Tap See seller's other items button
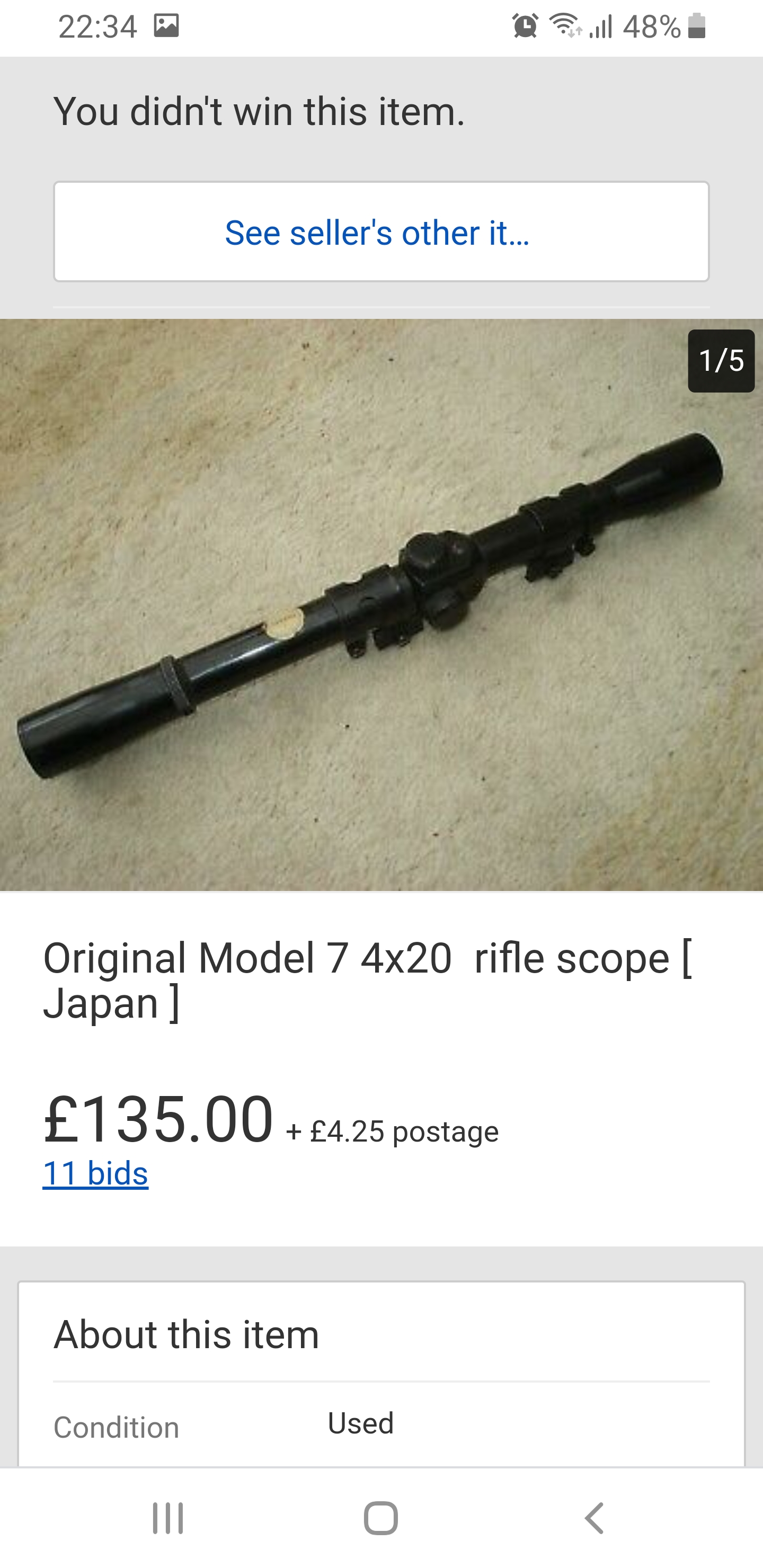Viewport: 763px width, 1568px height. point(381,231)
